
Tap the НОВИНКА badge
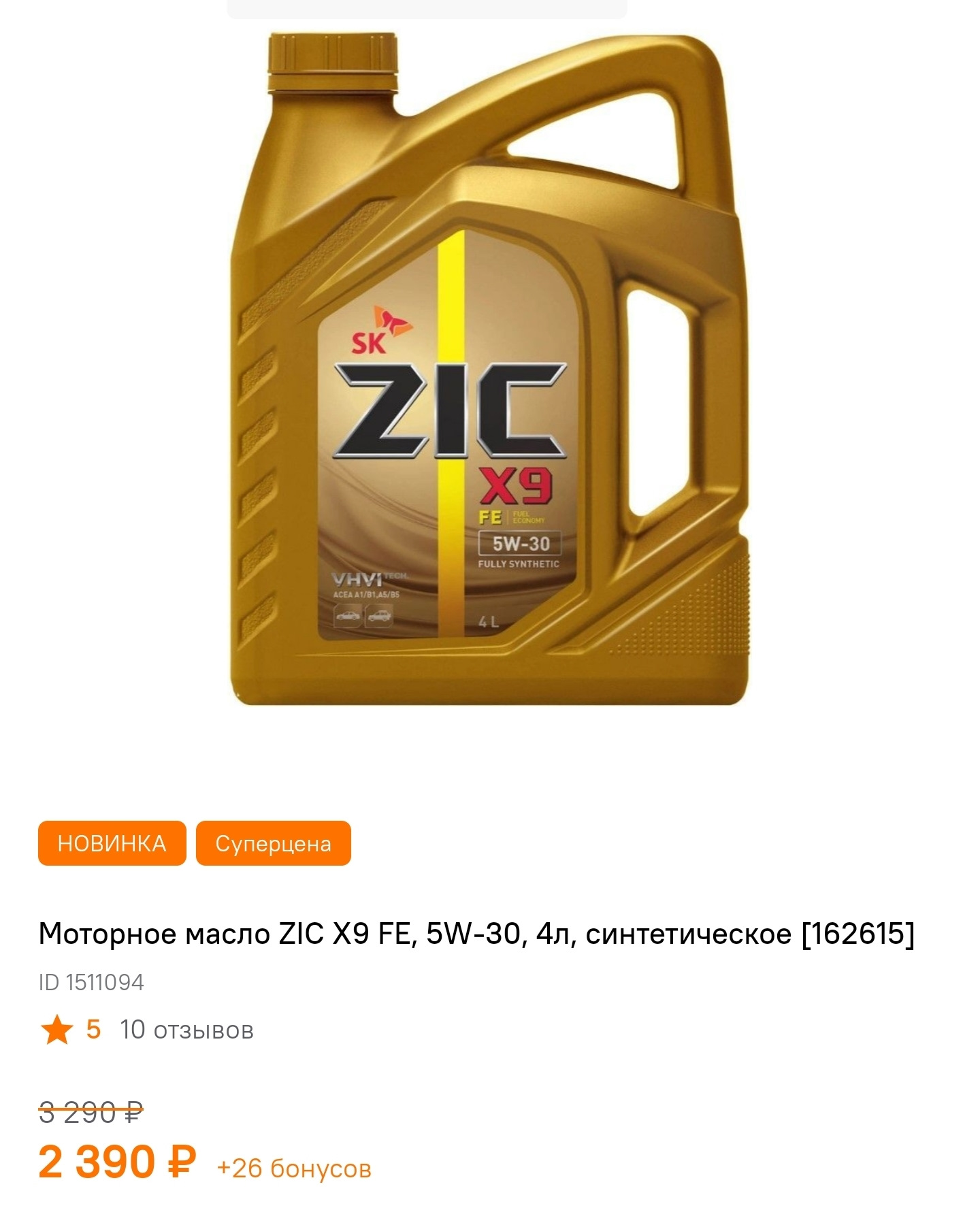(112, 843)
